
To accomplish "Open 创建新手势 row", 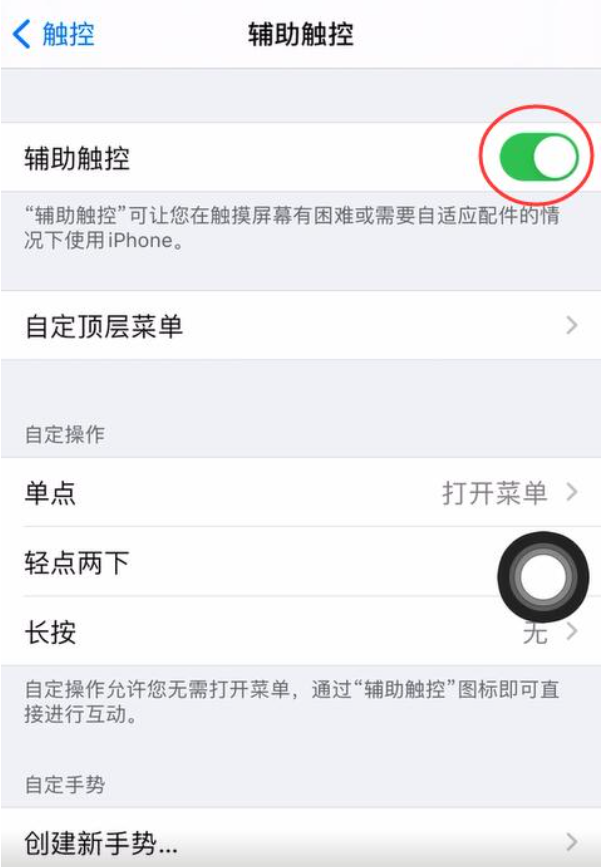I will coord(300,842).
